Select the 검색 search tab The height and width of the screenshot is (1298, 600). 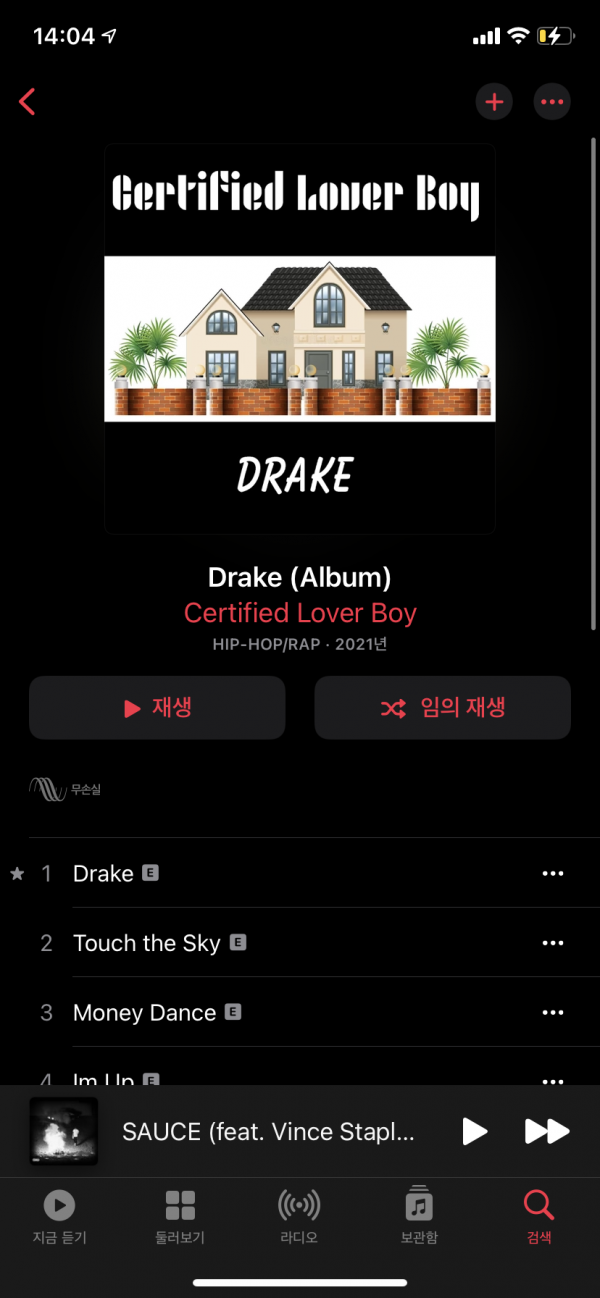(539, 1216)
